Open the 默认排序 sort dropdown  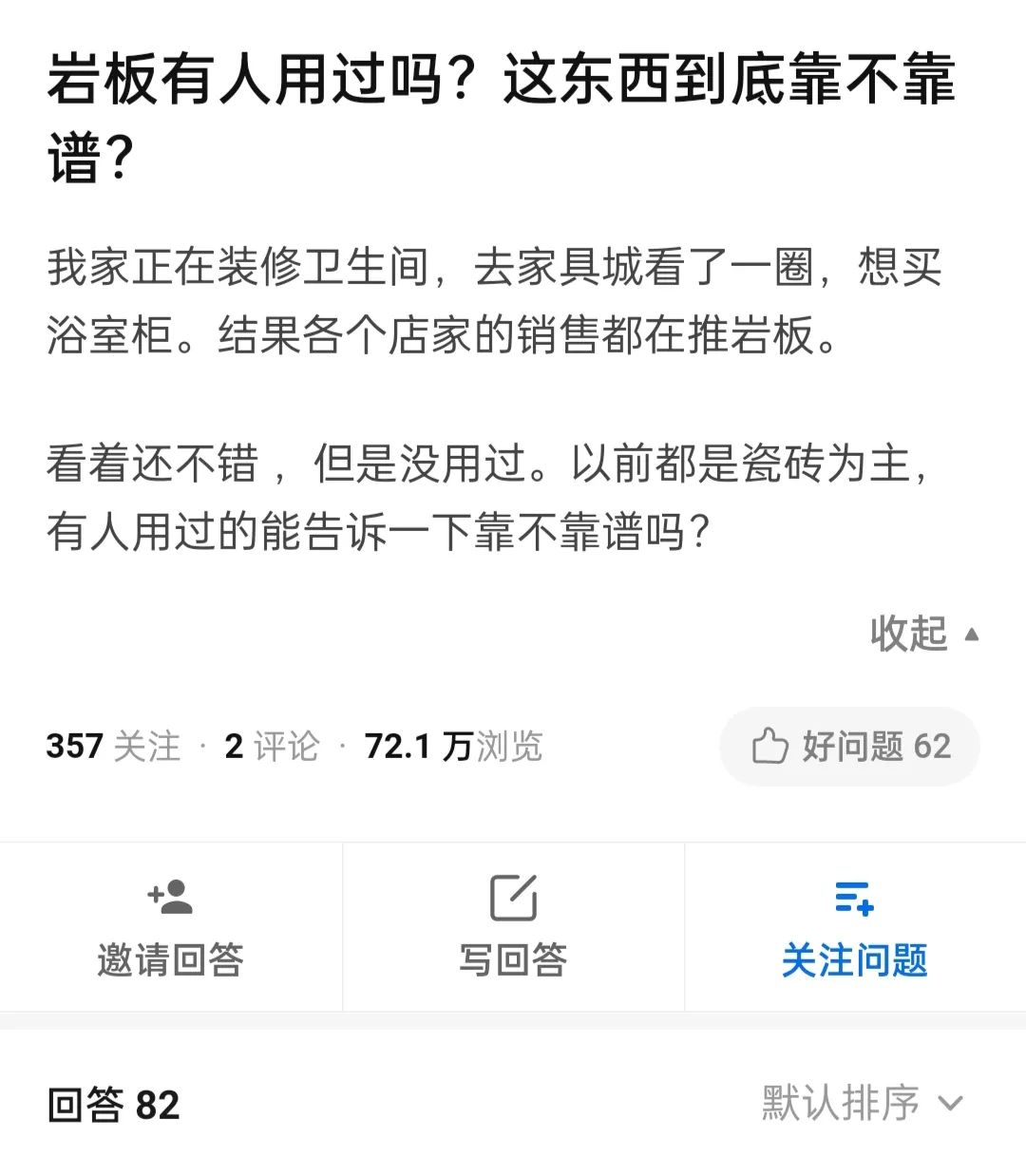click(x=862, y=1104)
